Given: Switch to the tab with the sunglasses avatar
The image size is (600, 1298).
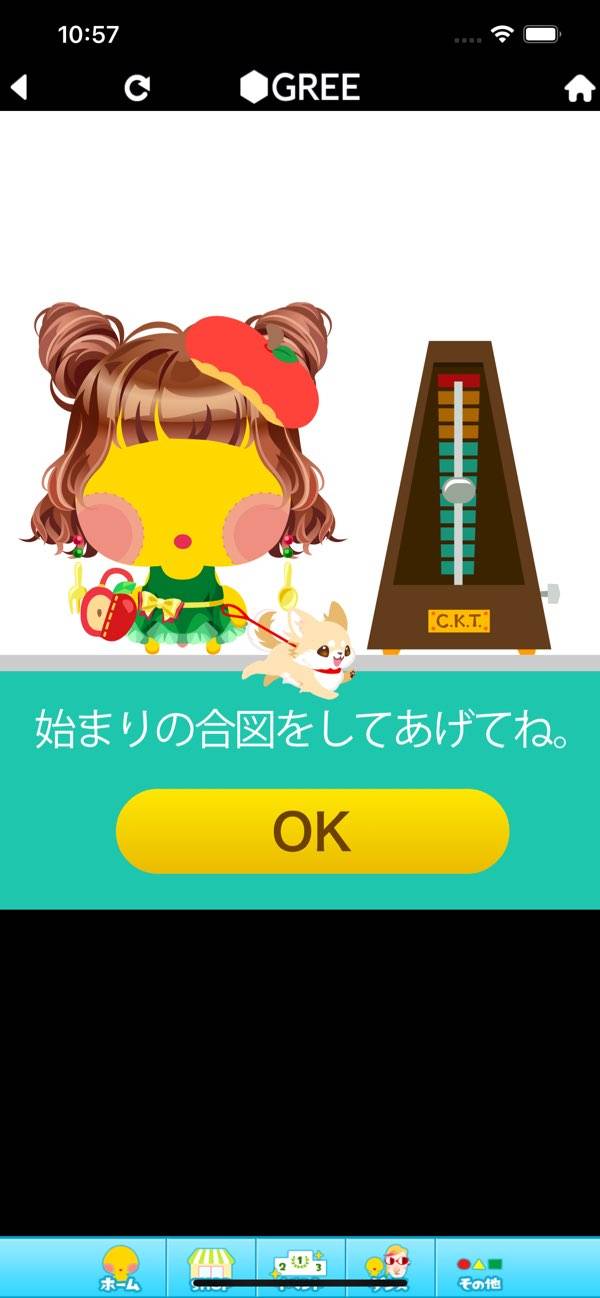Looking at the screenshot, I should 389,1268.
